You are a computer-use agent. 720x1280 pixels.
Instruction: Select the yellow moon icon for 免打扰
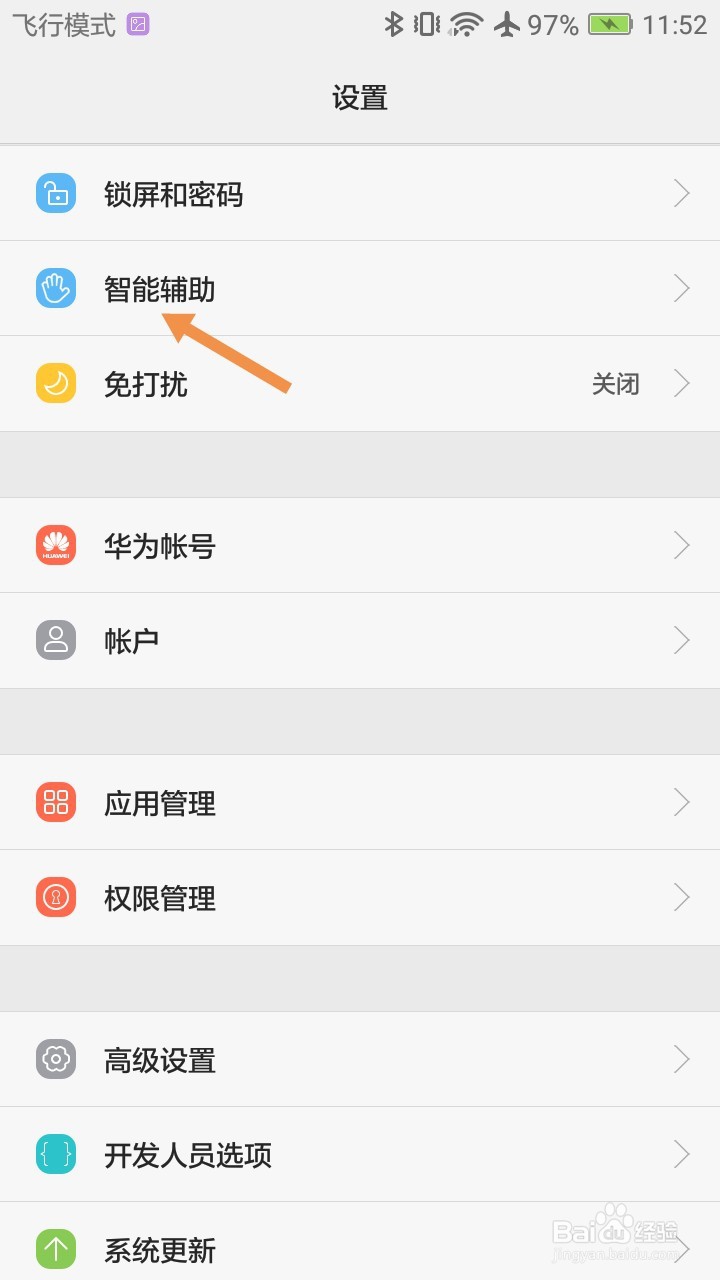pyautogui.click(x=55, y=383)
